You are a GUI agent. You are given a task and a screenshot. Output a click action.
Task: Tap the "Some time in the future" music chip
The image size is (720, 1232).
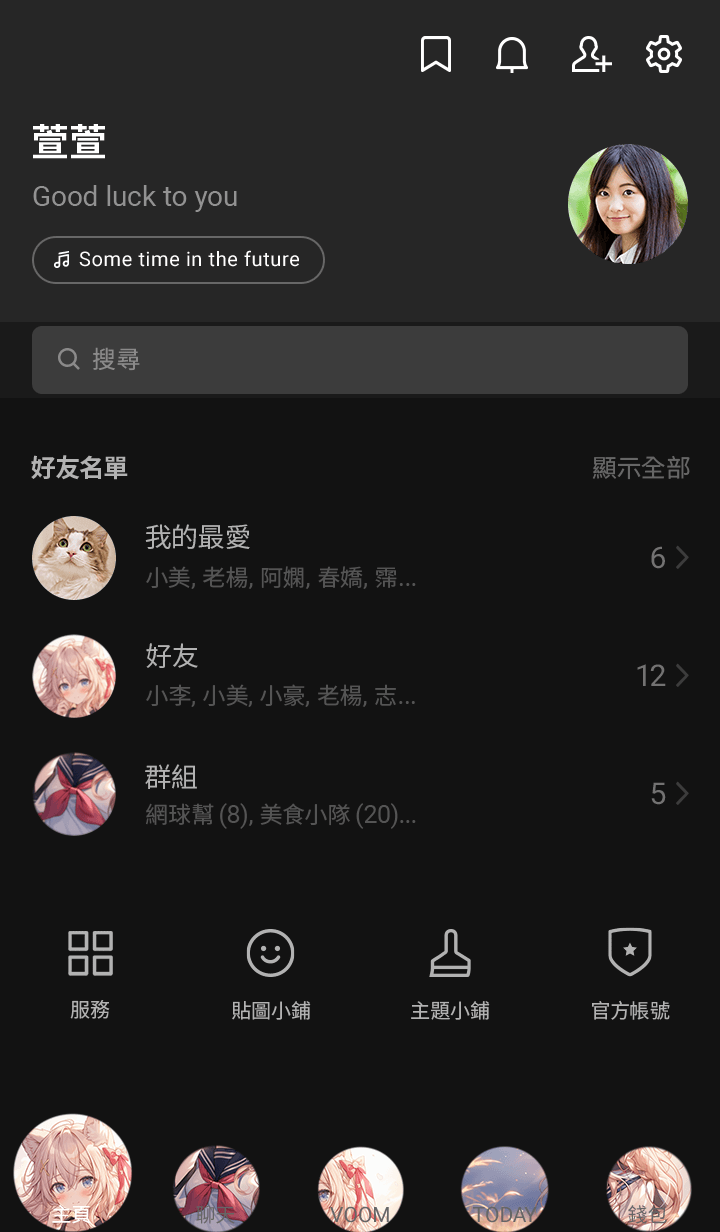coord(178,260)
